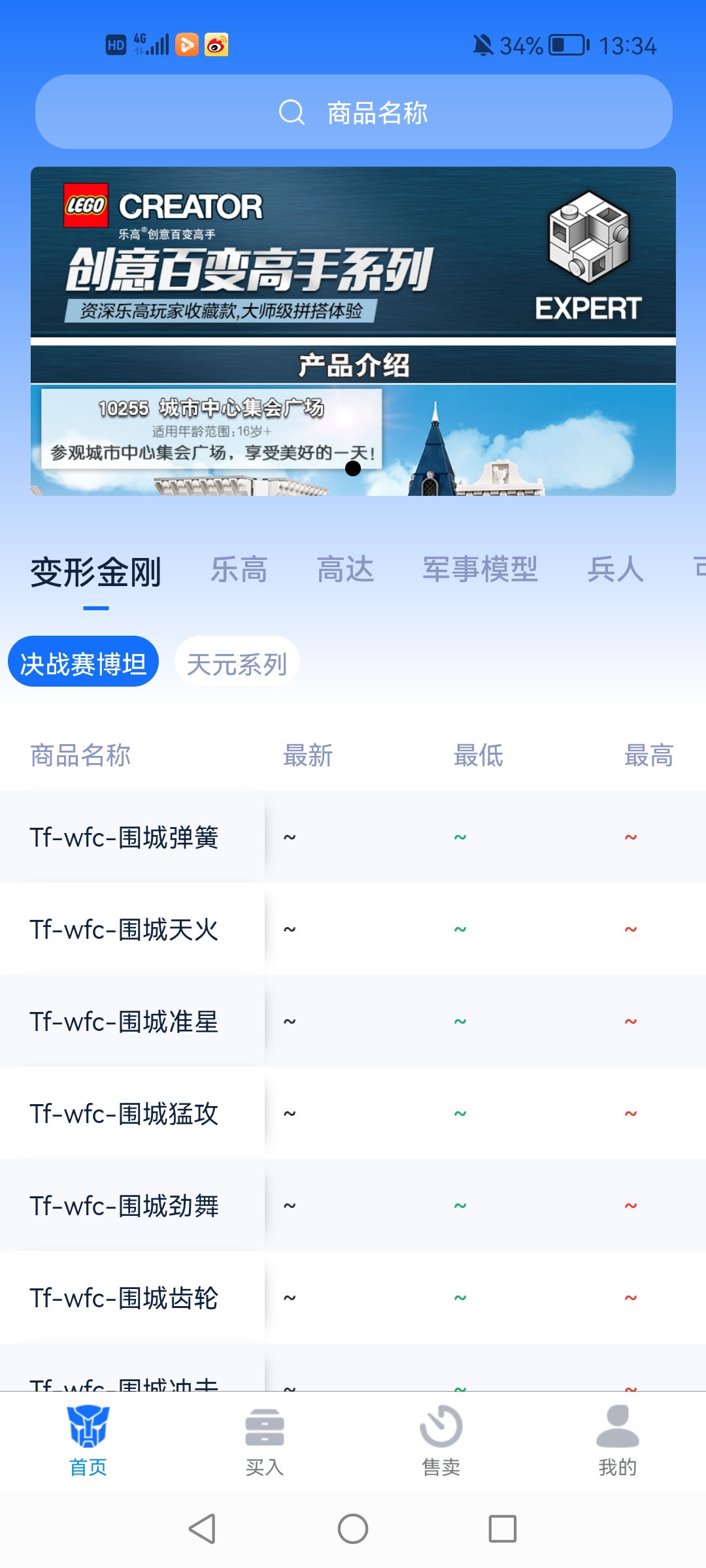
Task: View the Tf-wfc-围城劲舞 product row
Action: pyautogui.click(x=124, y=1206)
